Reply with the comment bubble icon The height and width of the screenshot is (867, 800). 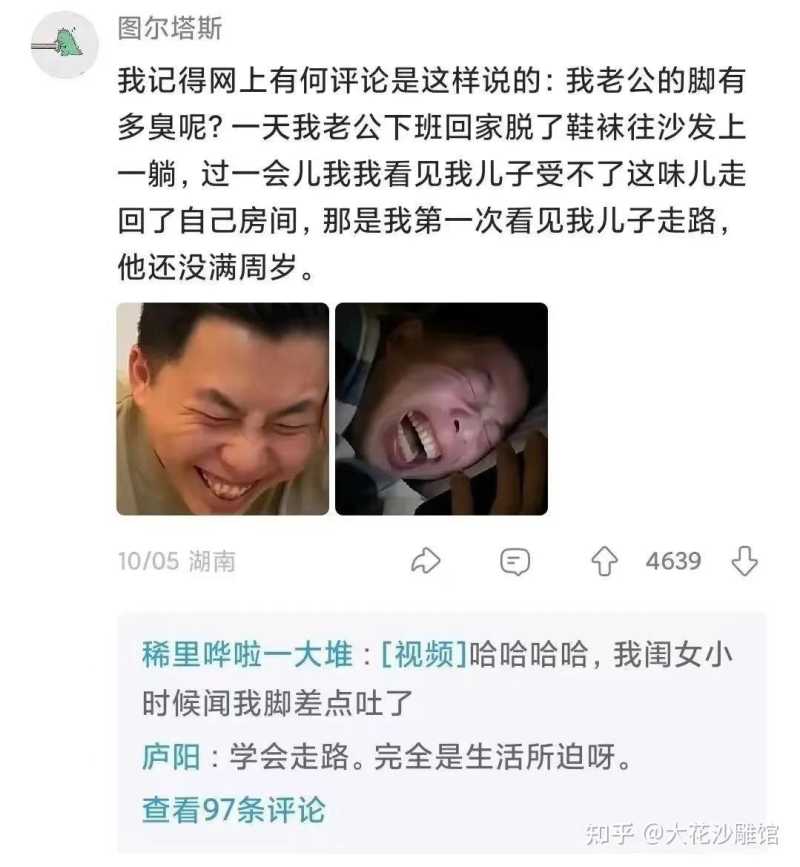[514, 562]
